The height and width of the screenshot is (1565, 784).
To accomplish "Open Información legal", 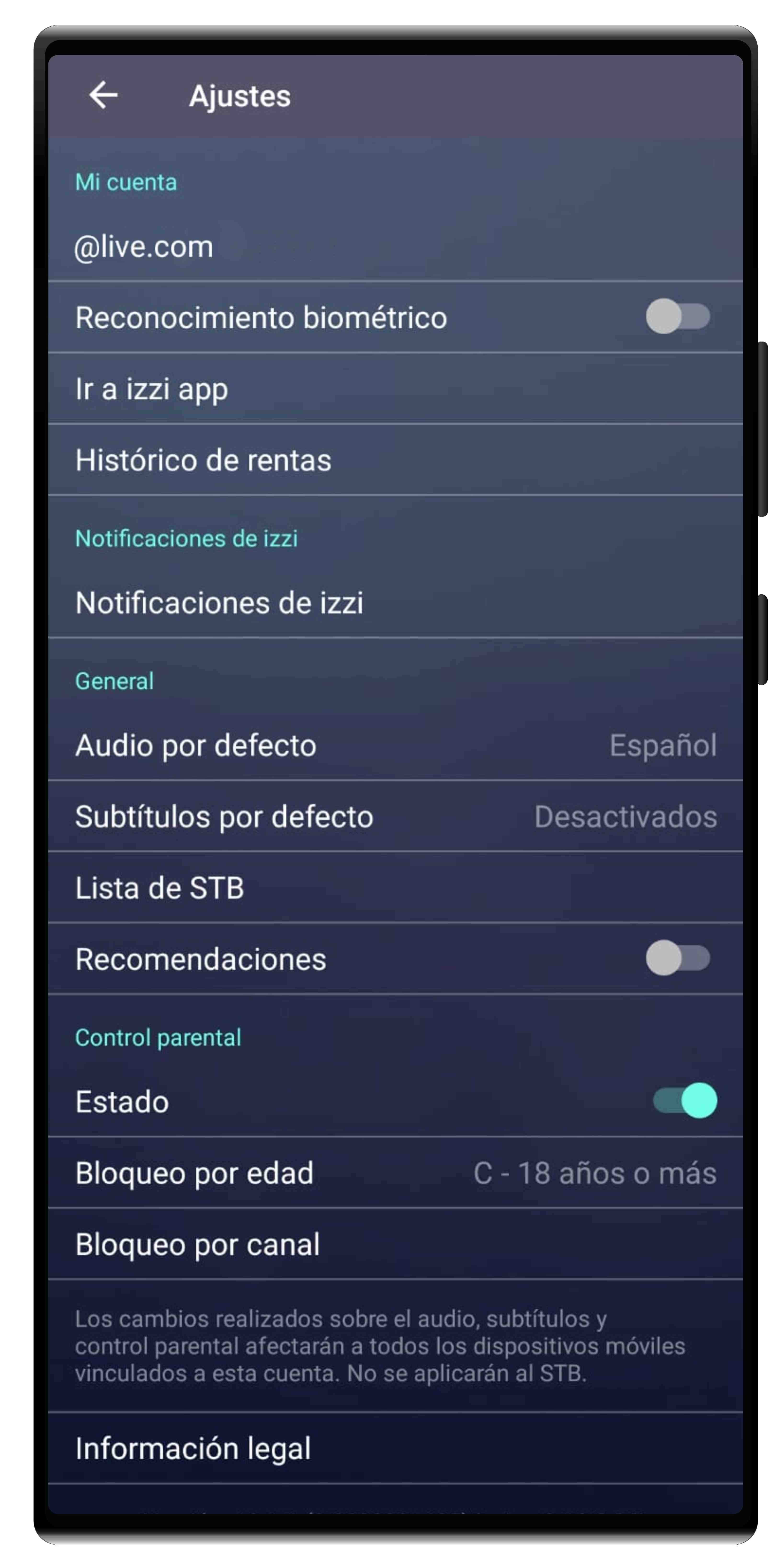I will pyautogui.click(x=395, y=1448).
